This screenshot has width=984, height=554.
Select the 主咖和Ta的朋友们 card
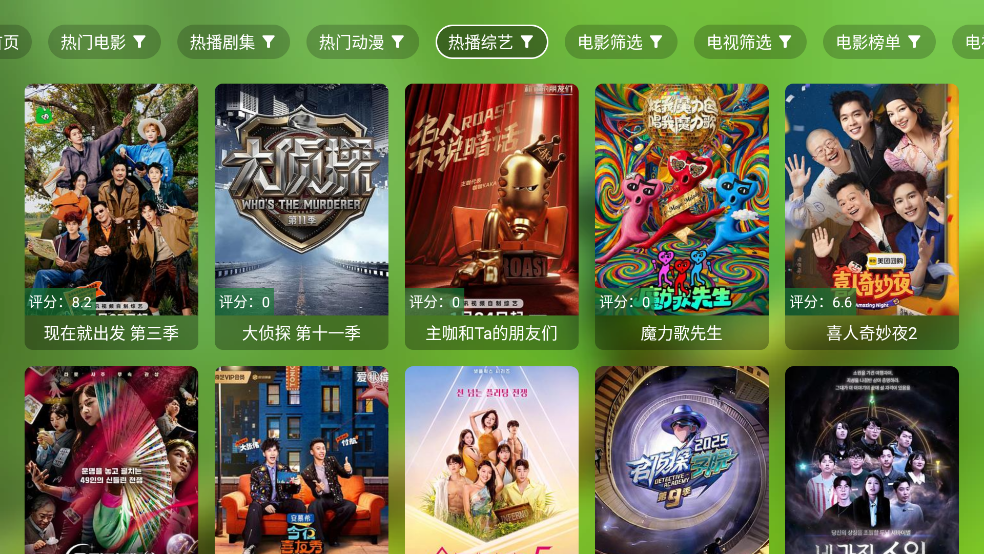tap(491, 216)
